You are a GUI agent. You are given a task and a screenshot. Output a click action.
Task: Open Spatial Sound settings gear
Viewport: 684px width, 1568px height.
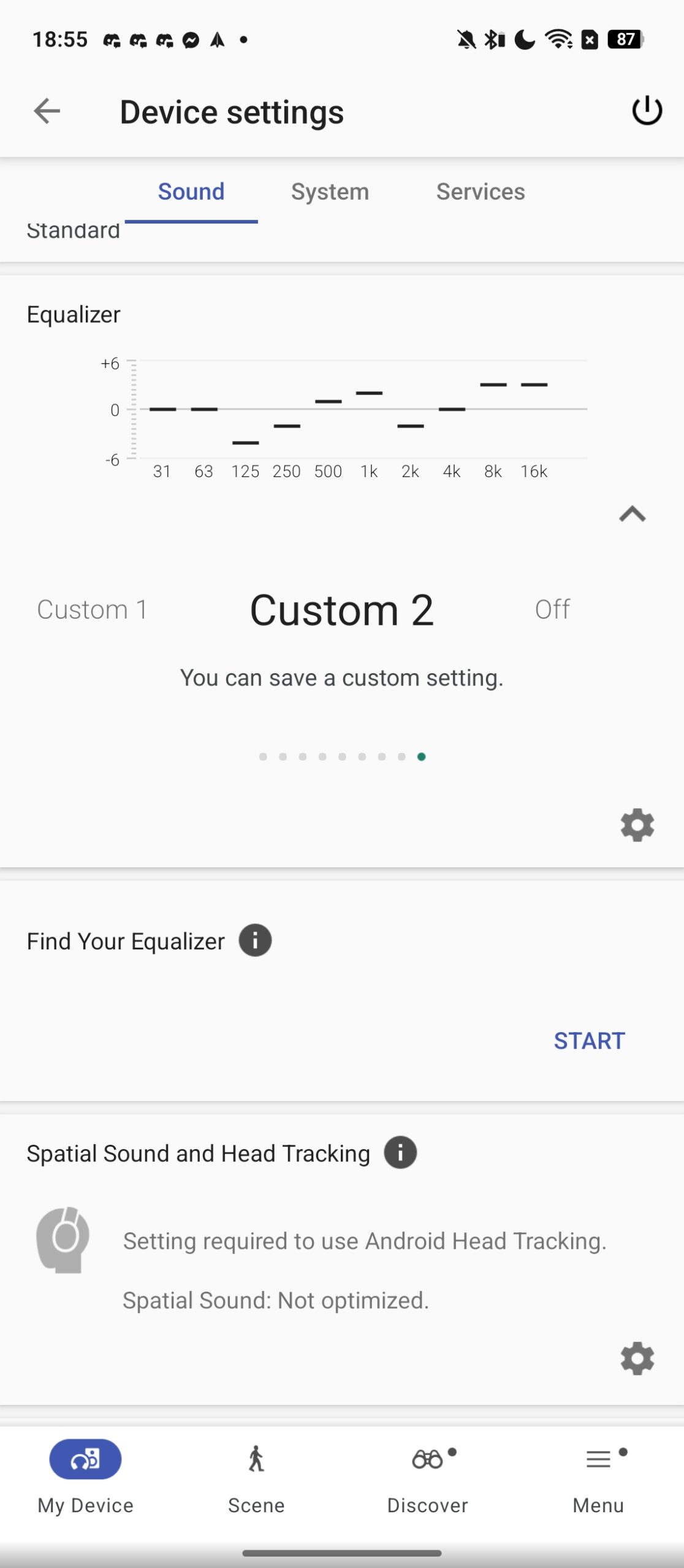(637, 1359)
